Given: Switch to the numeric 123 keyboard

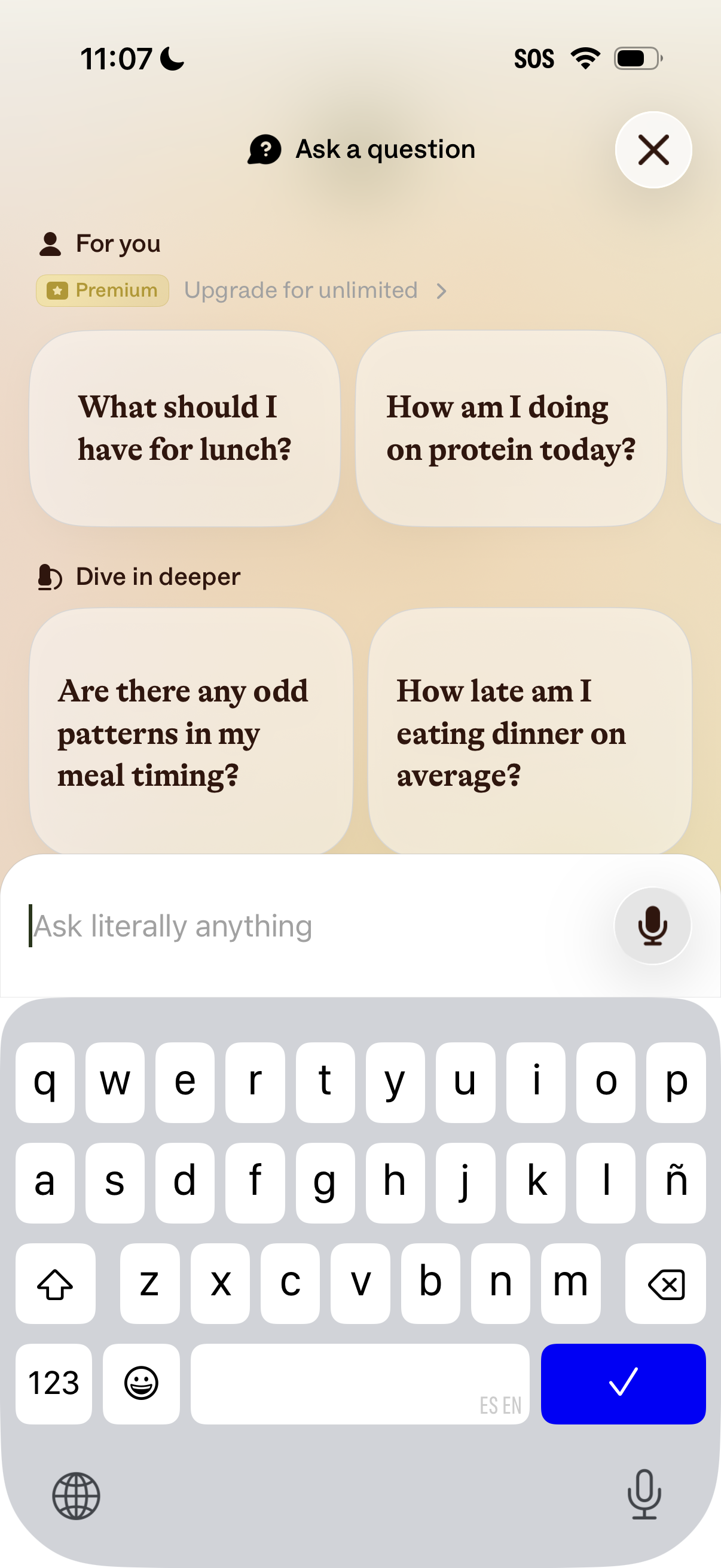Looking at the screenshot, I should (54, 1384).
